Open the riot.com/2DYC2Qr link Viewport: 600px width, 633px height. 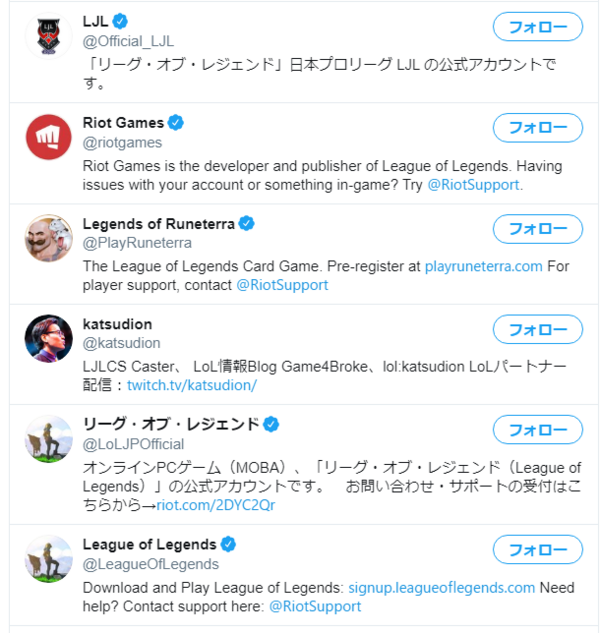216,505
